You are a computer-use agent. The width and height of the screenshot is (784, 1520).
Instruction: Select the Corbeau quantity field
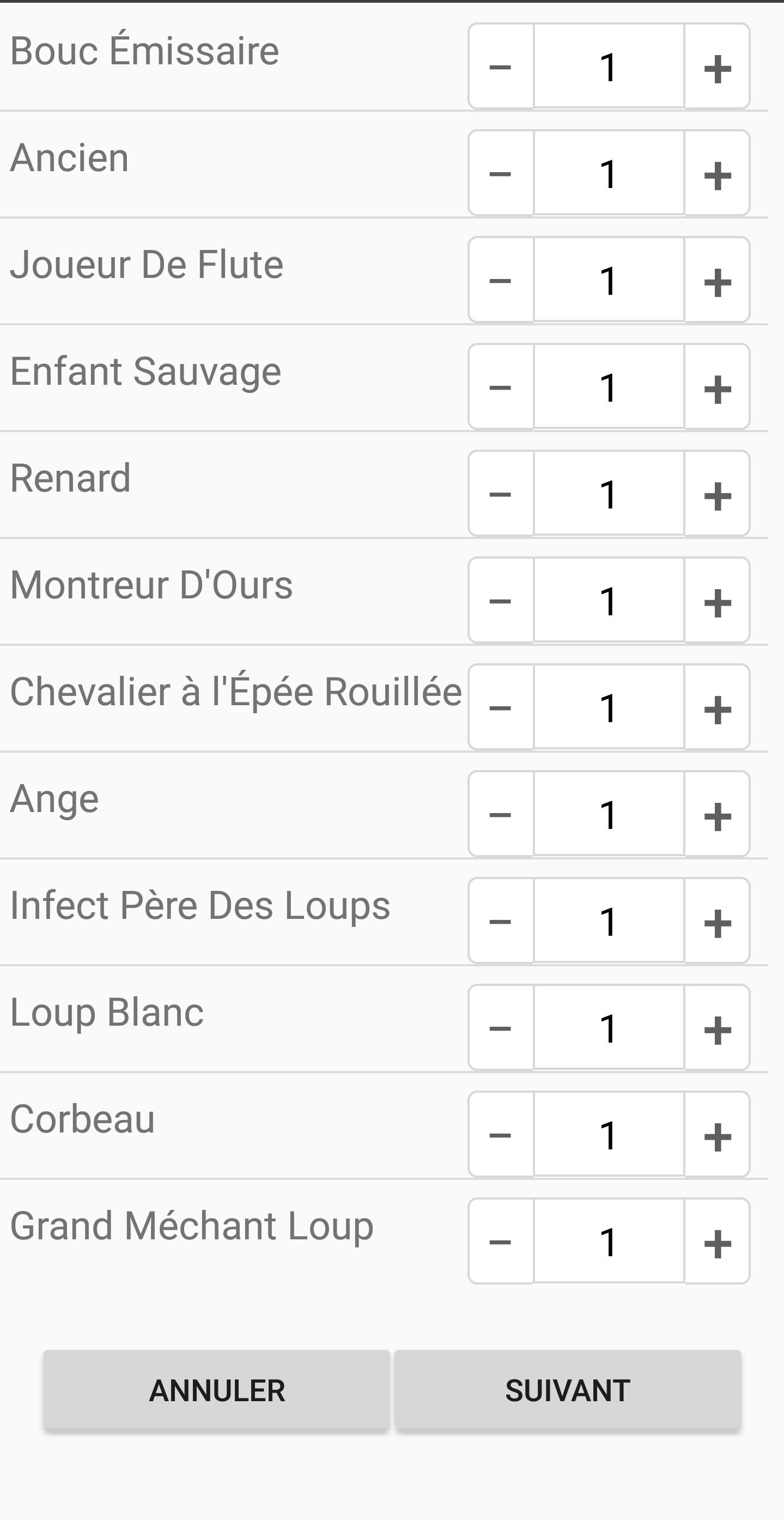[x=608, y=1136]
